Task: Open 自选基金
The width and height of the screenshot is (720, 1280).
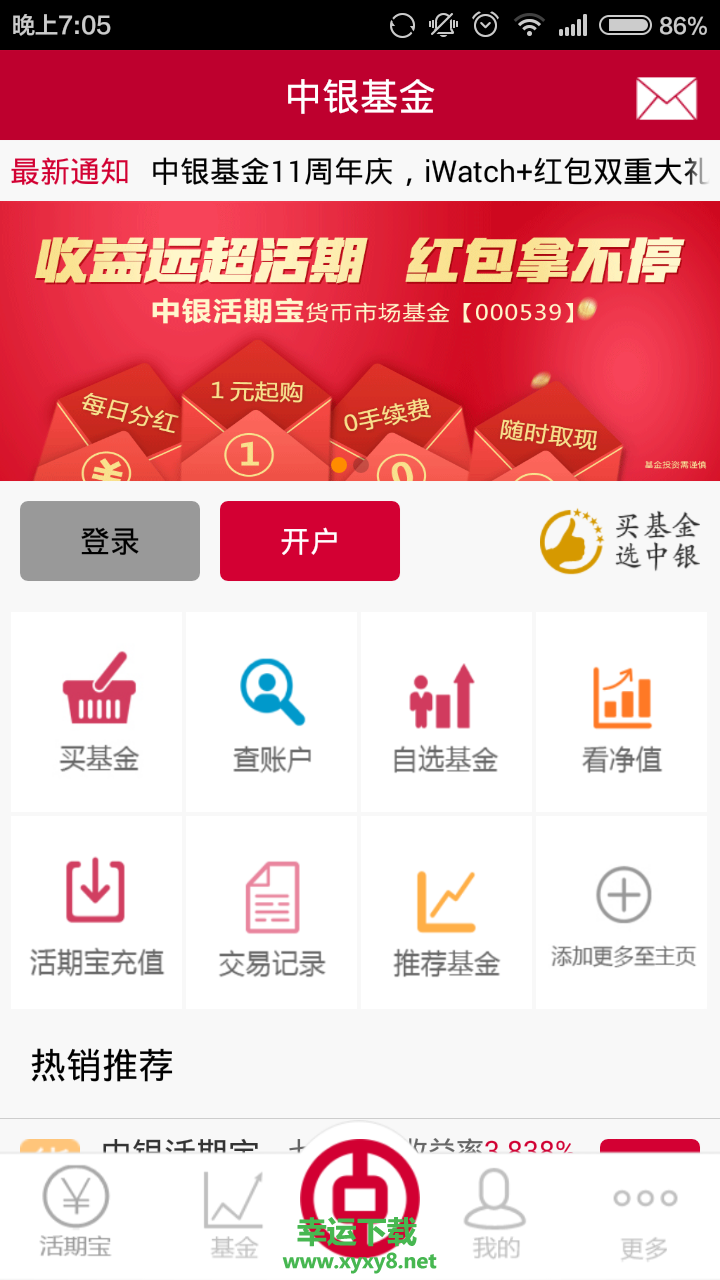Action: click(x=446, y=712)
